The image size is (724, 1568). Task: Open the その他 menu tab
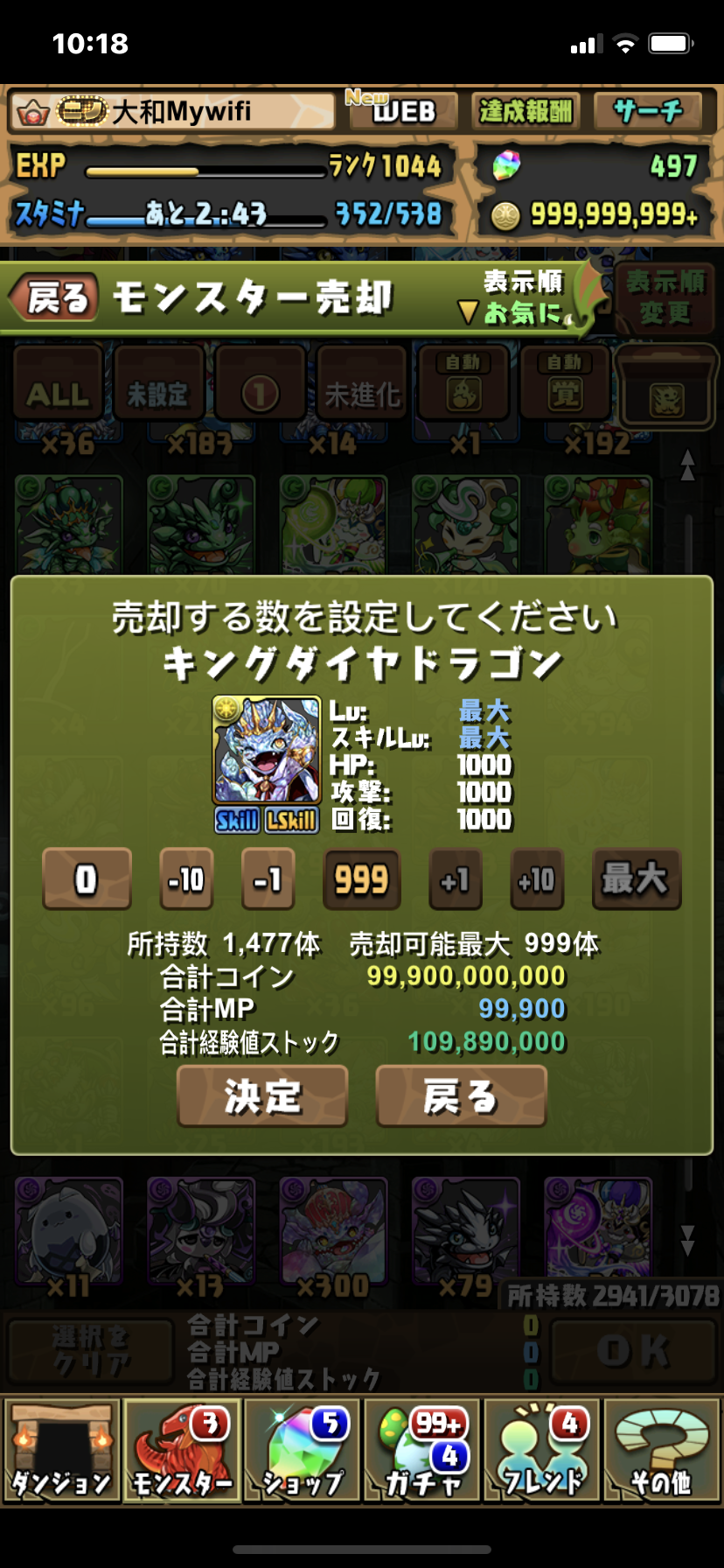click(662, 1451)
